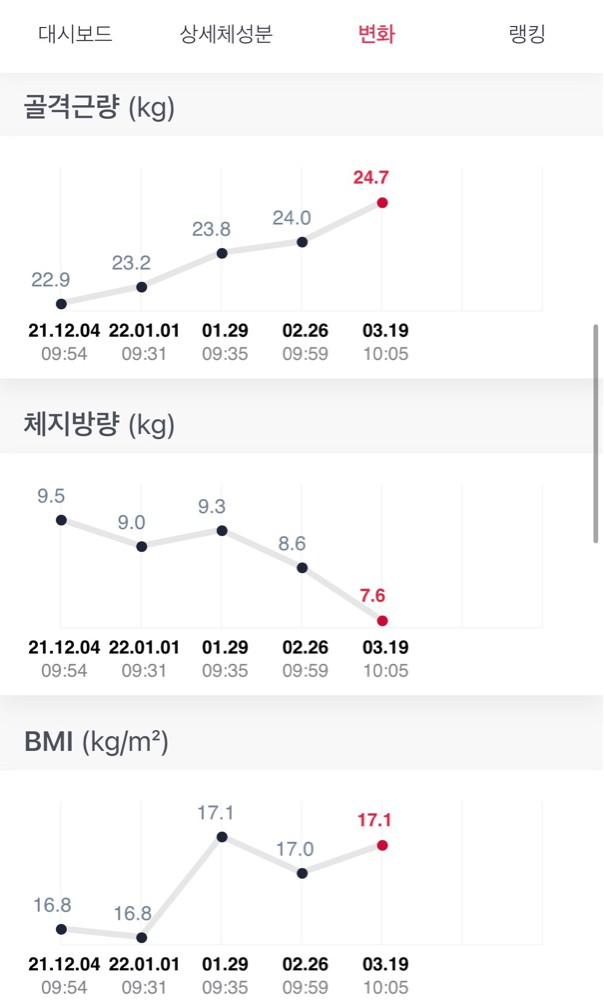Open the 상세체성분 tab
Image resolution: width=604 pixels, height=1000 pixels.
(226, 34)
